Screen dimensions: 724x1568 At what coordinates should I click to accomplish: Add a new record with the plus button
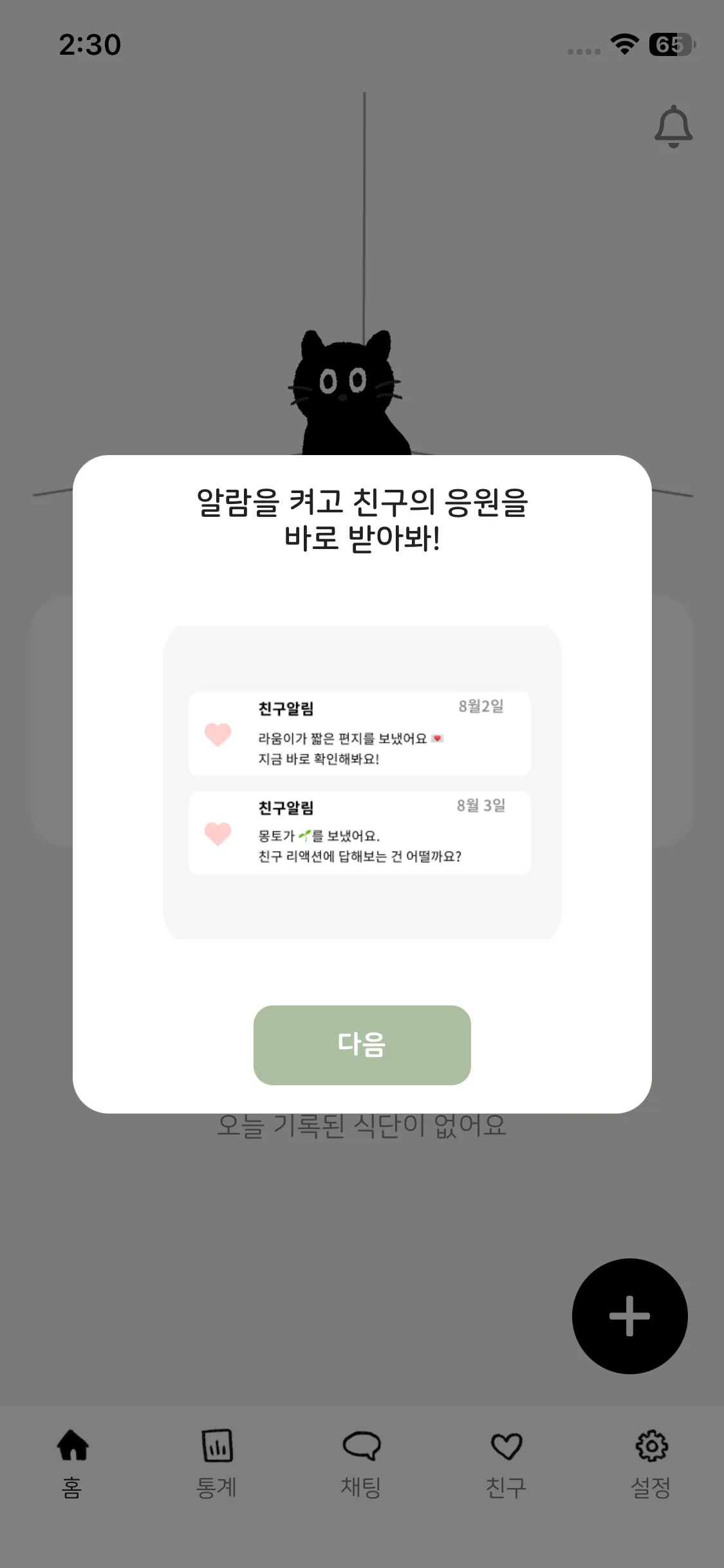pyautogui.click(x=629, y=1316)
